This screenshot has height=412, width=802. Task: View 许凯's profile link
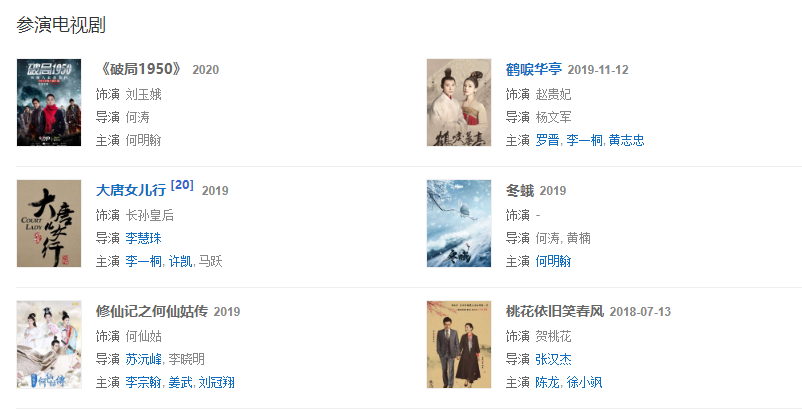click(x=178, y=261)
